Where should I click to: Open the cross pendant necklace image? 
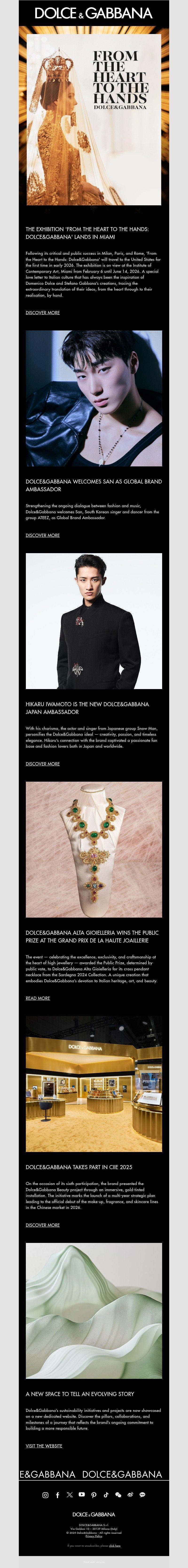pyautogui.click(x=94, y=849)
